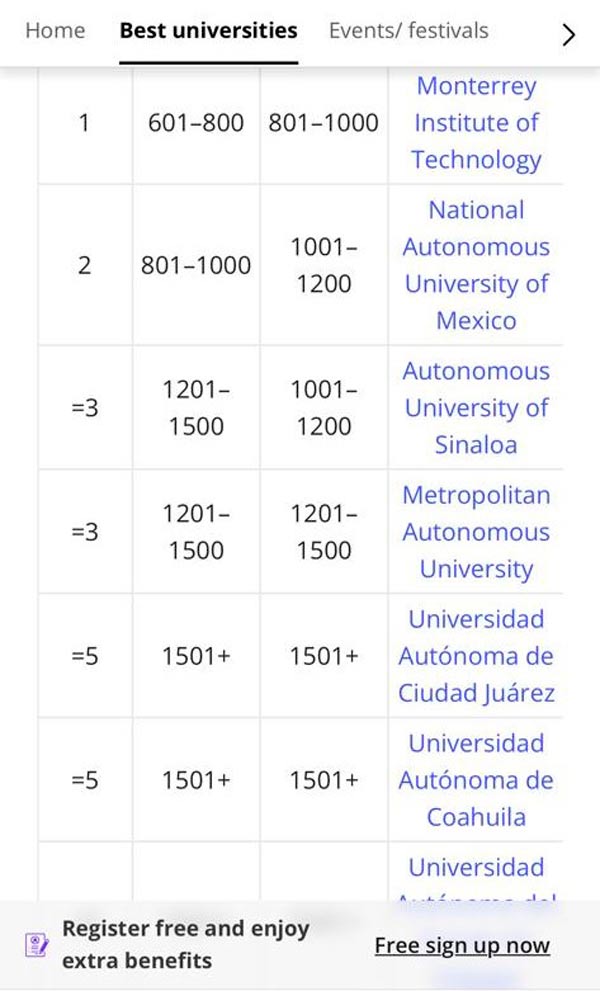Open National Autonomous University of Mexico link
This screenshot has height=991, width=600.
[x=476, y=265]
